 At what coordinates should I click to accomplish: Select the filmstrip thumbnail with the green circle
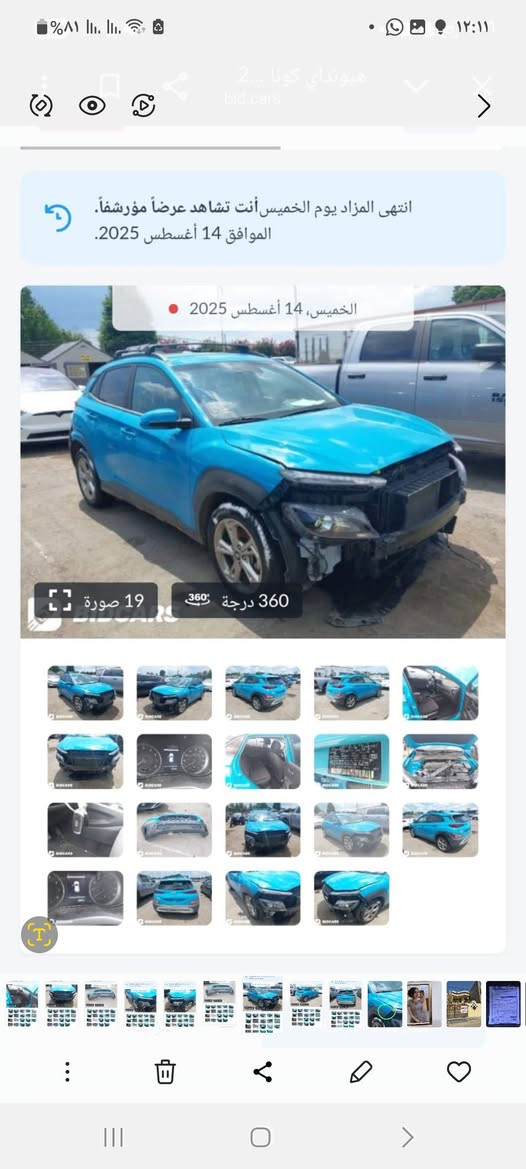(384, 1004)
